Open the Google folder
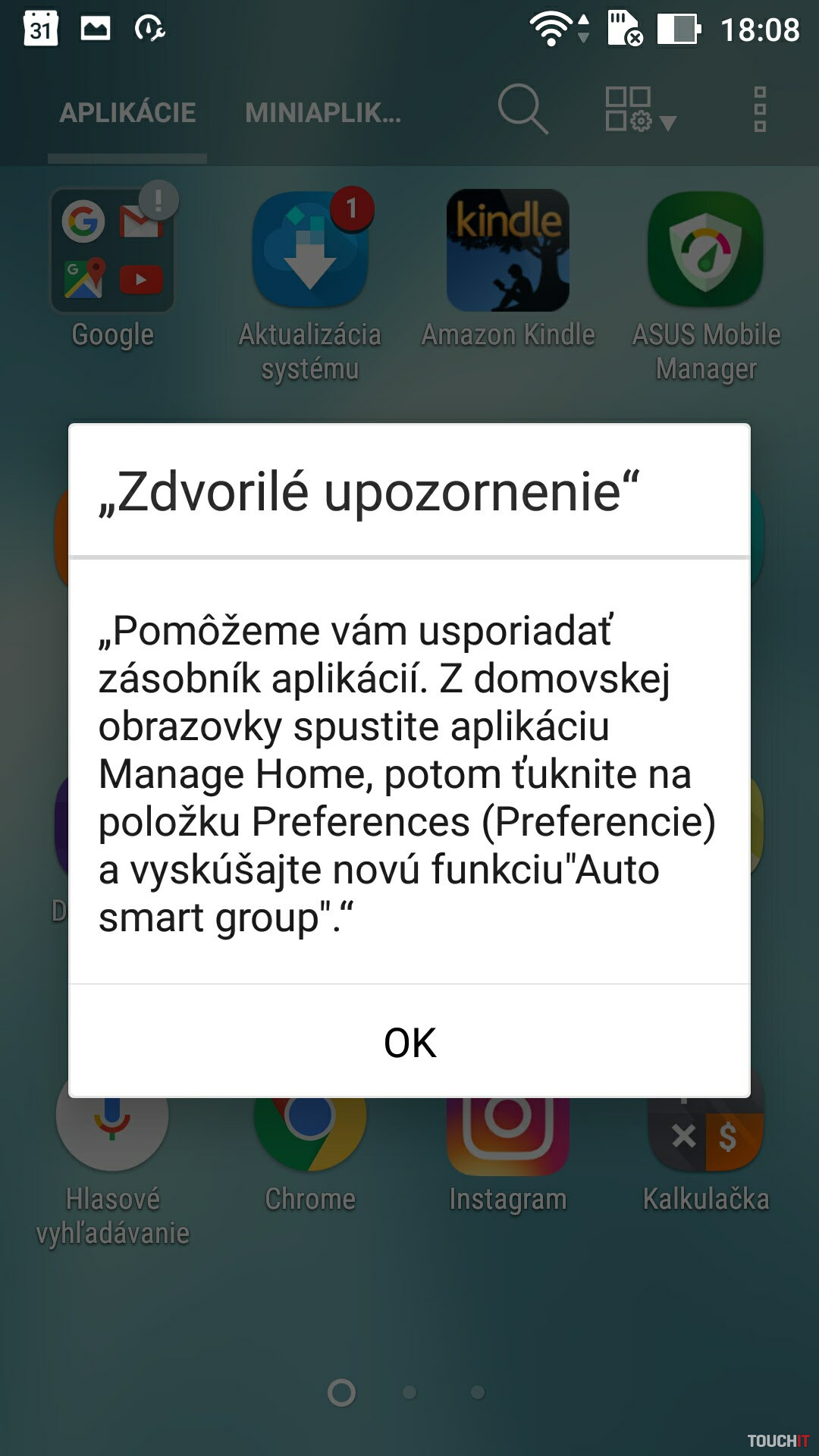 [x=112, y=251]
